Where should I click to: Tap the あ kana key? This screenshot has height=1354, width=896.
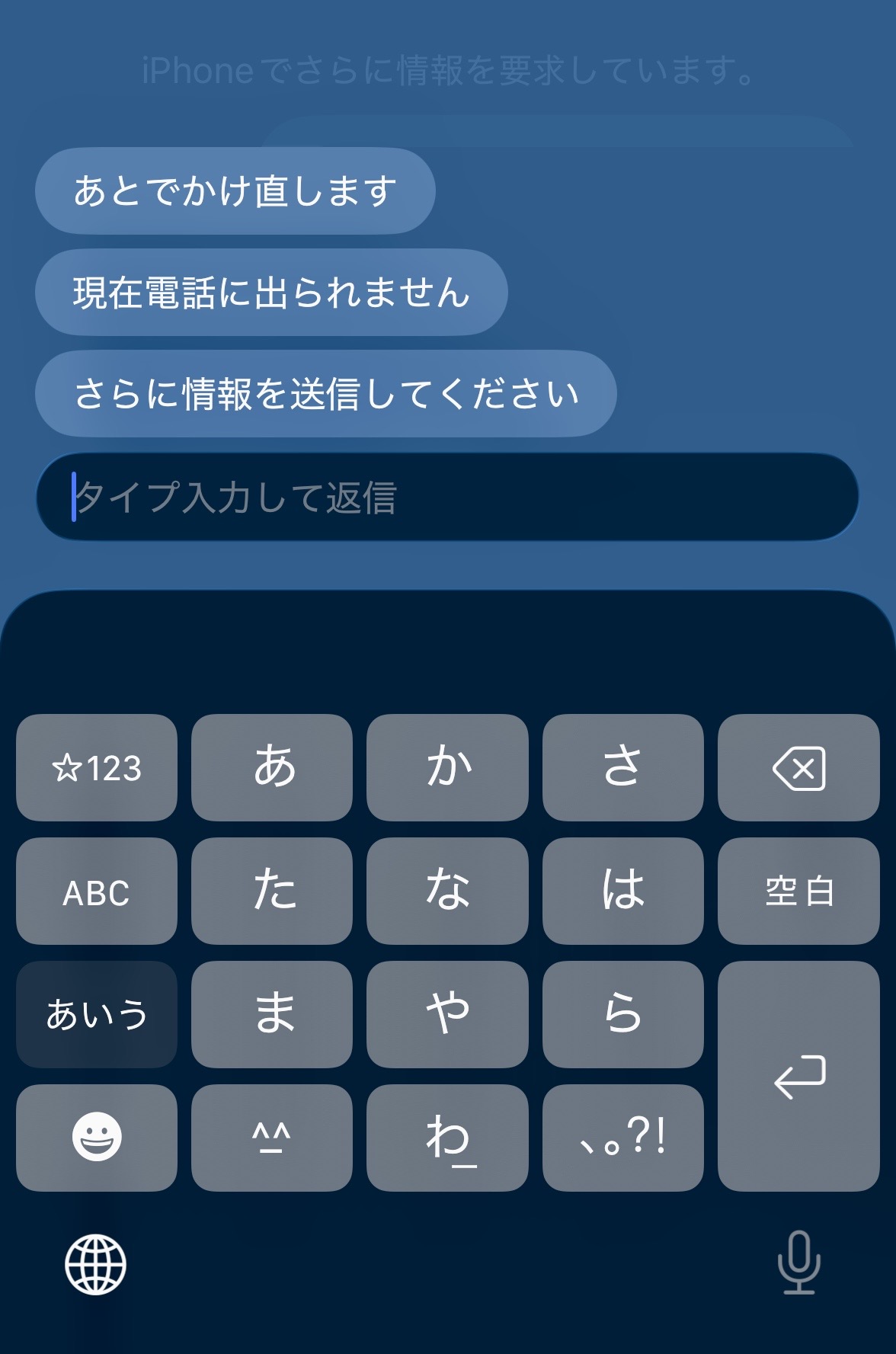[x=272, y=767]
